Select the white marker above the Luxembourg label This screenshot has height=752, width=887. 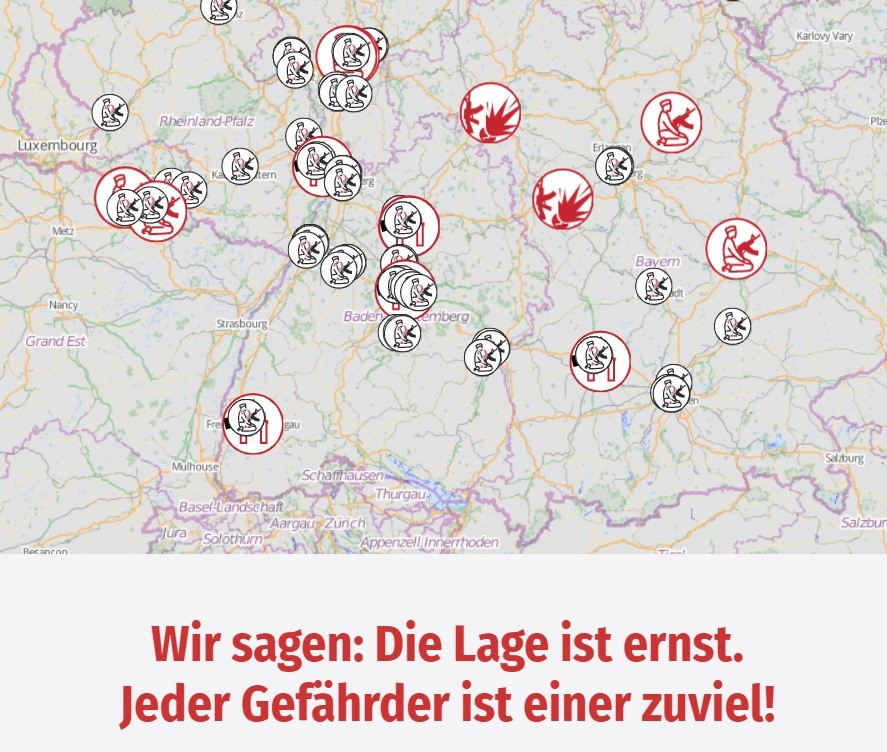[x=109, y=112]
